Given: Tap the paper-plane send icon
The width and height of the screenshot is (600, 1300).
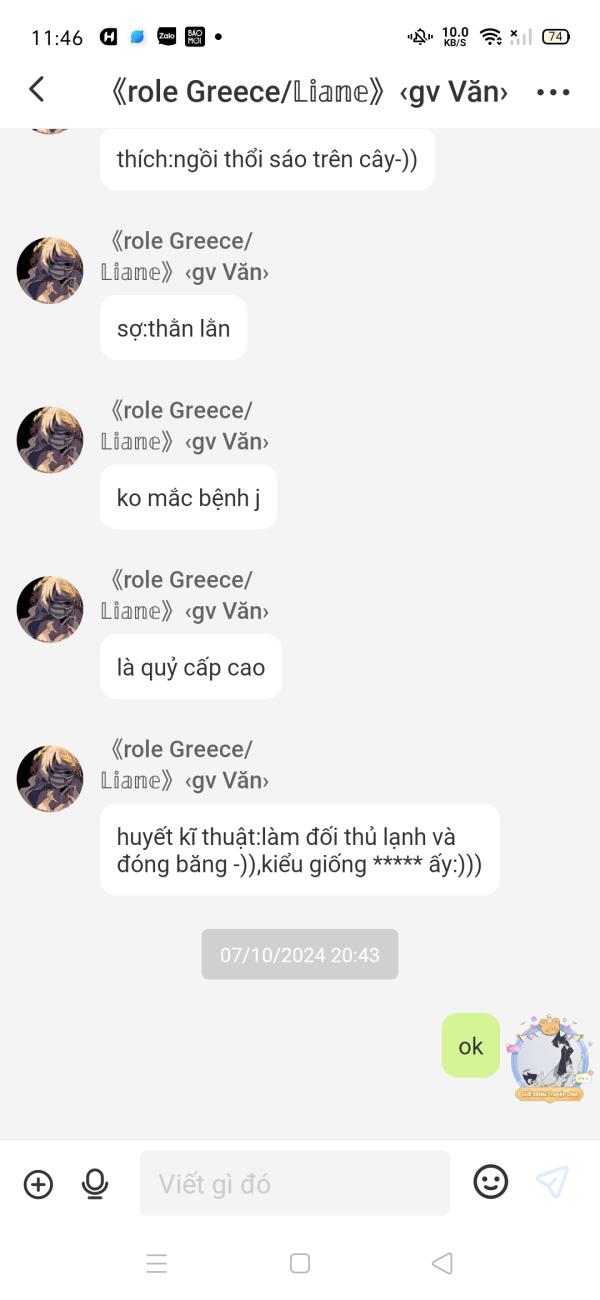Looking at the screenshot, I should pyautogui.click(x=552, y=1182).
